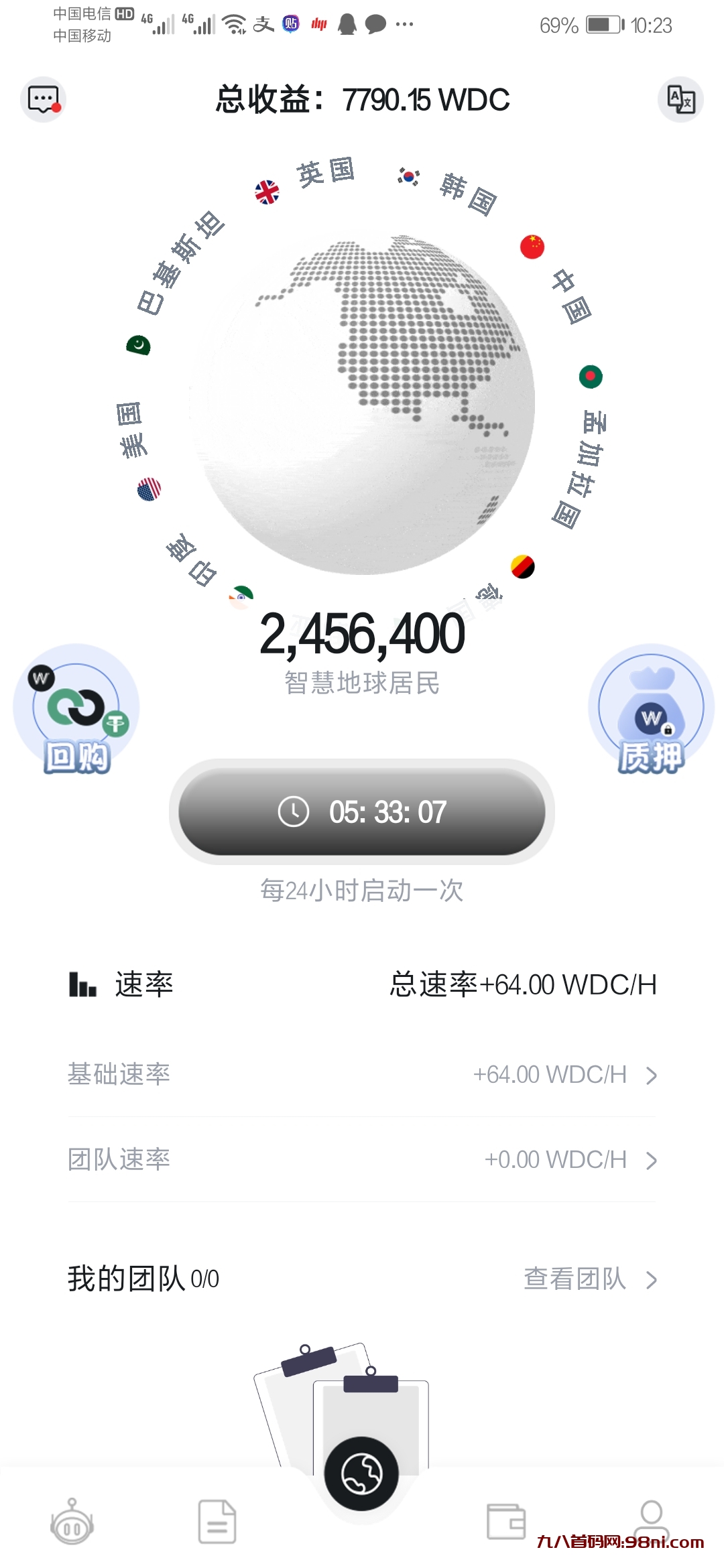Switch to the profile tab
Image resolution: width=724 pixels, height=1568 pixels.
pyautogui.click(x=651, y=1518)
